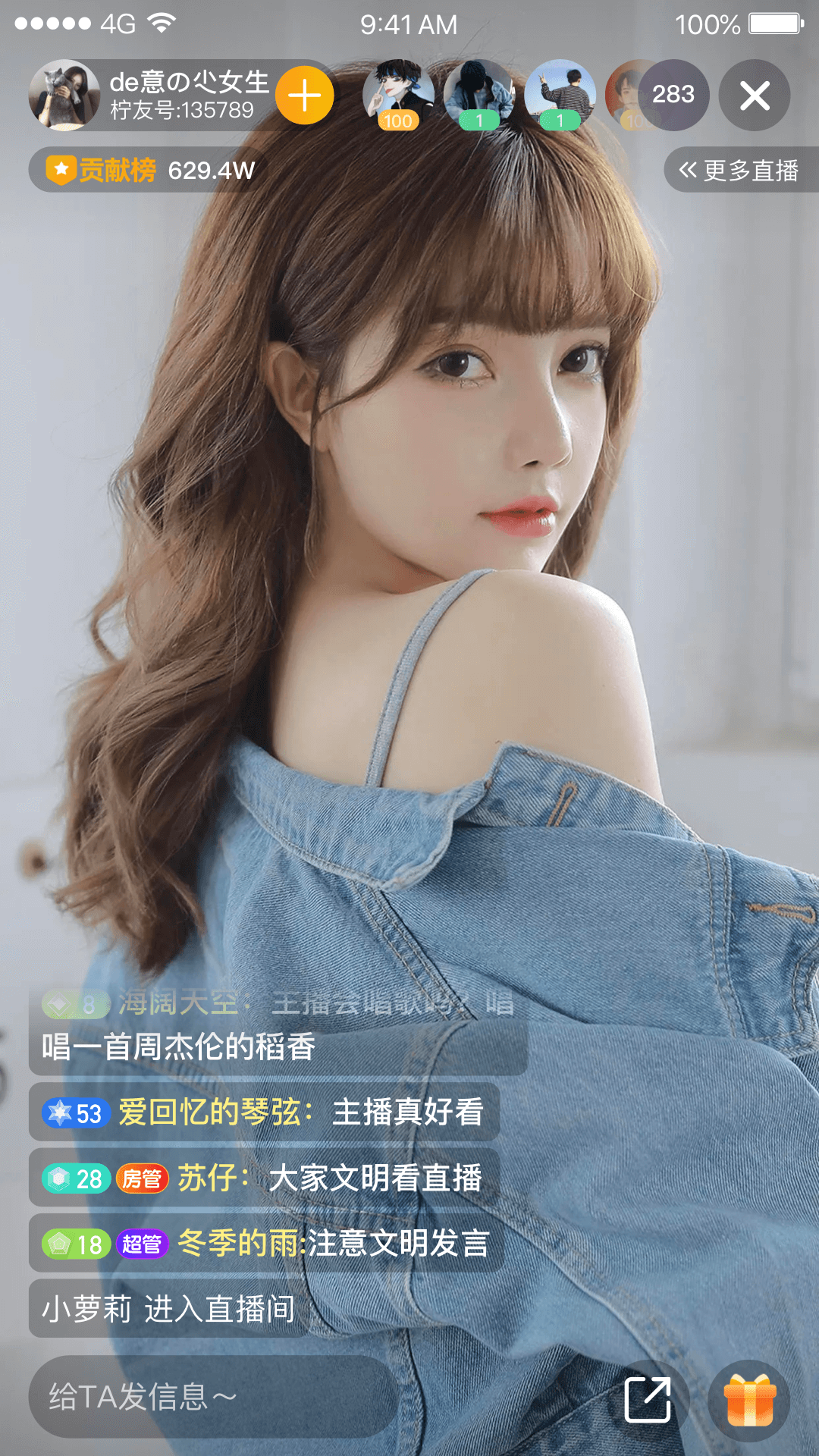
Task: Open the comment from 冬季的雨
Action: pos(265,1244)
